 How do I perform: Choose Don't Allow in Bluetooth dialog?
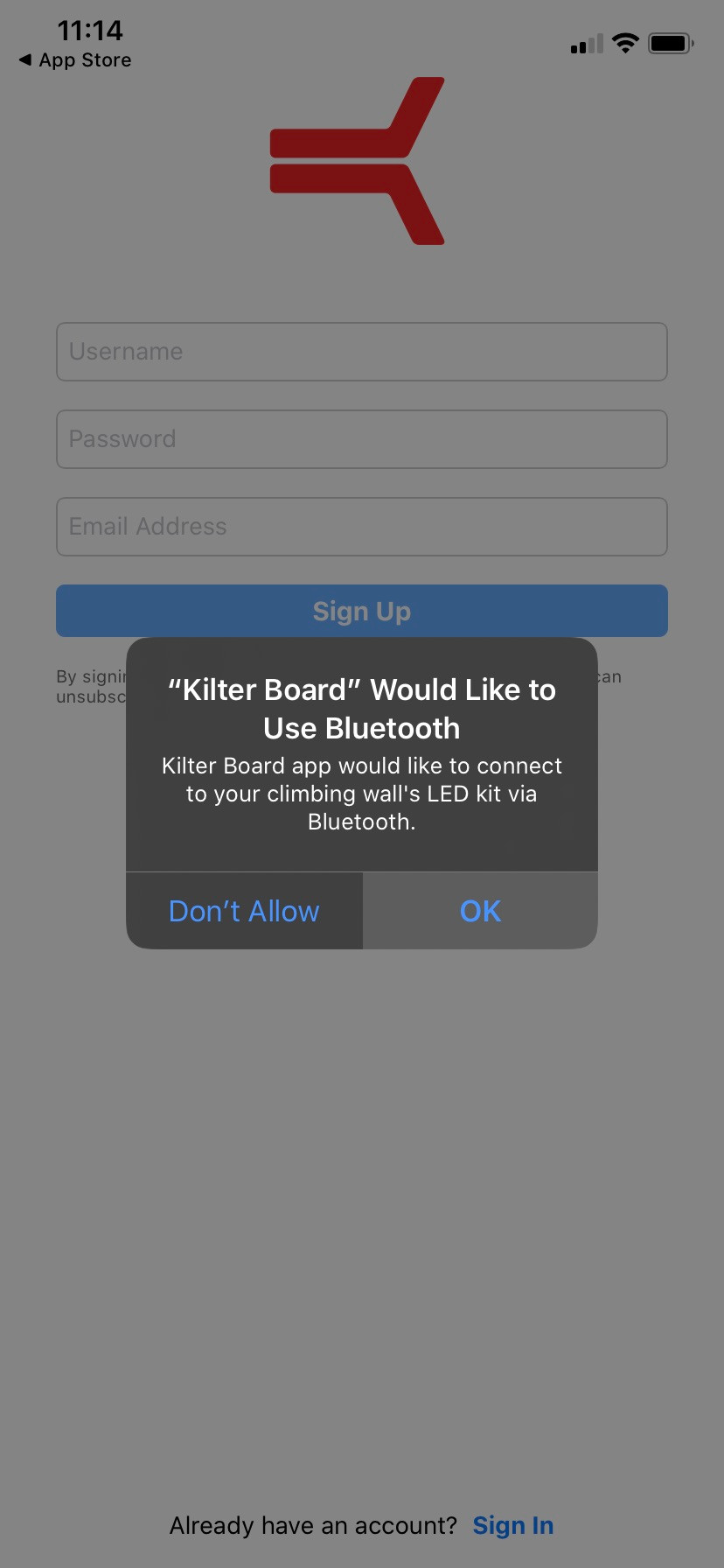(244, 911)
